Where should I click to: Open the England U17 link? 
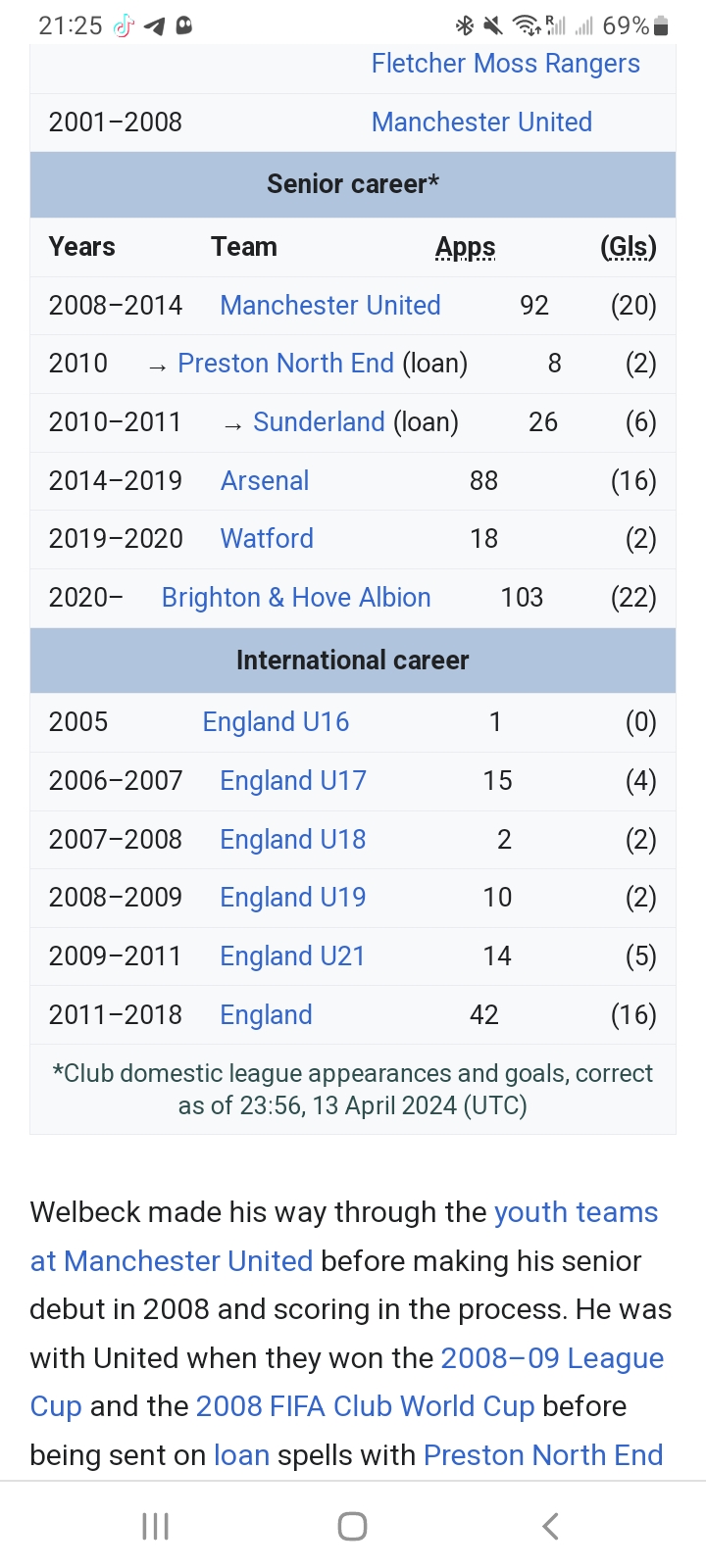(x=293, y=781)
